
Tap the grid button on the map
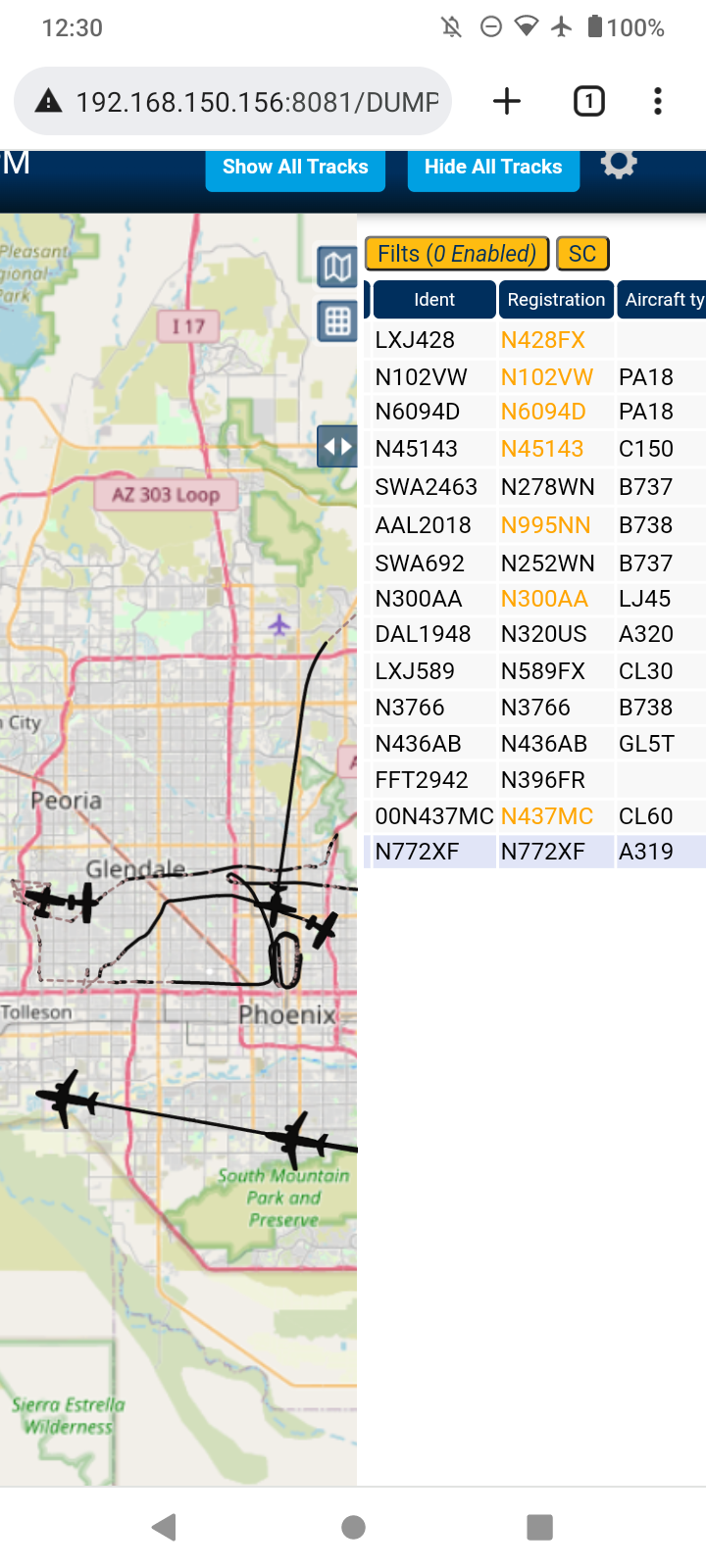tap(337, 321)
